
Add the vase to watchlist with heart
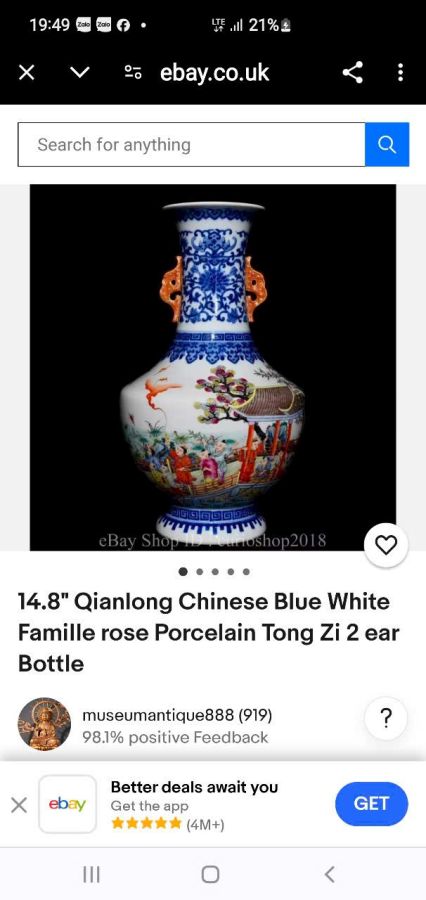click(x=386, y=545)
